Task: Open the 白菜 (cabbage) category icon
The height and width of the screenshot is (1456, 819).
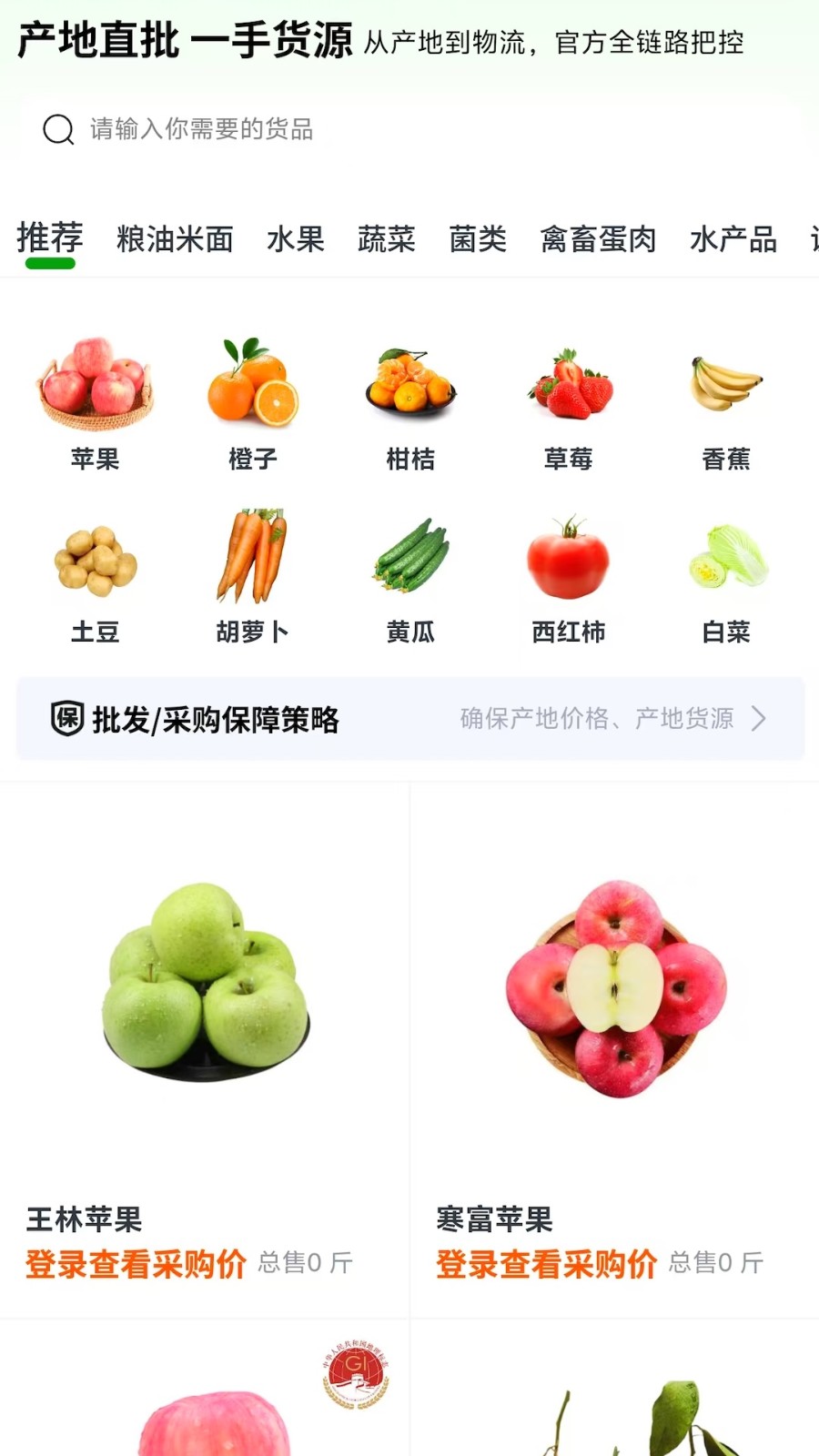Action: 726,560
